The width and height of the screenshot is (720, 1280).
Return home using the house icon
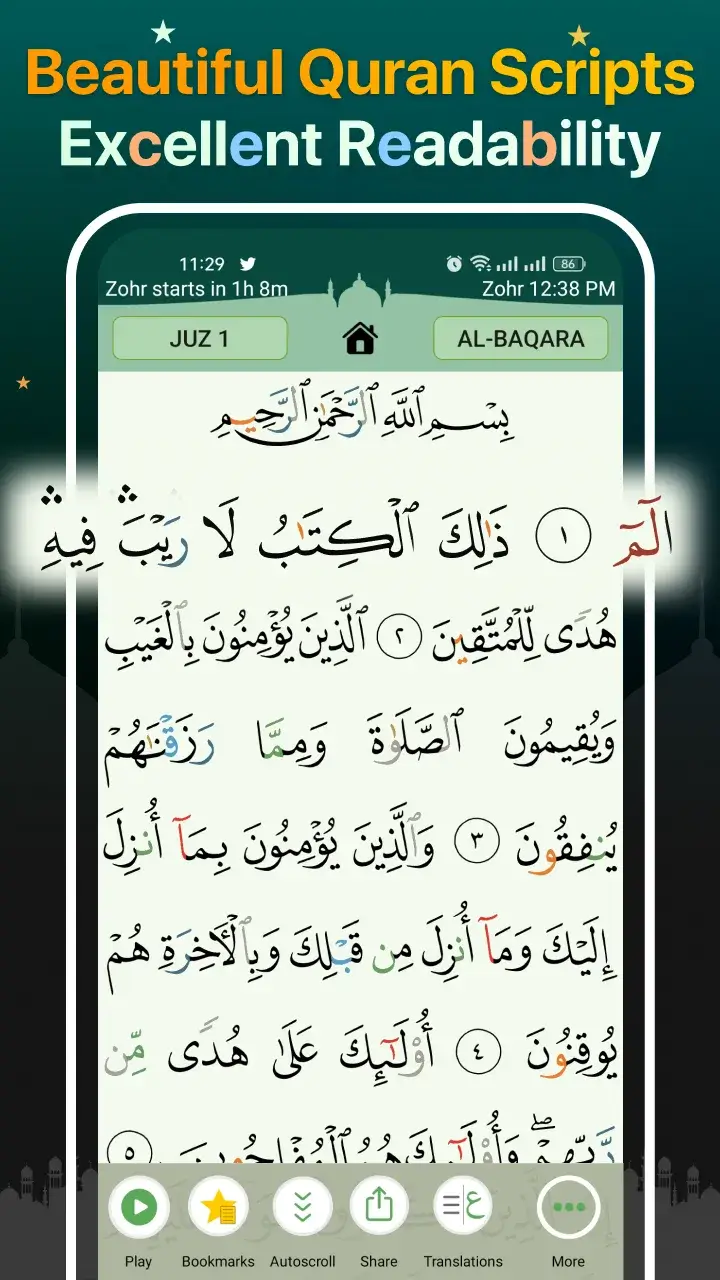click(359, 338)
